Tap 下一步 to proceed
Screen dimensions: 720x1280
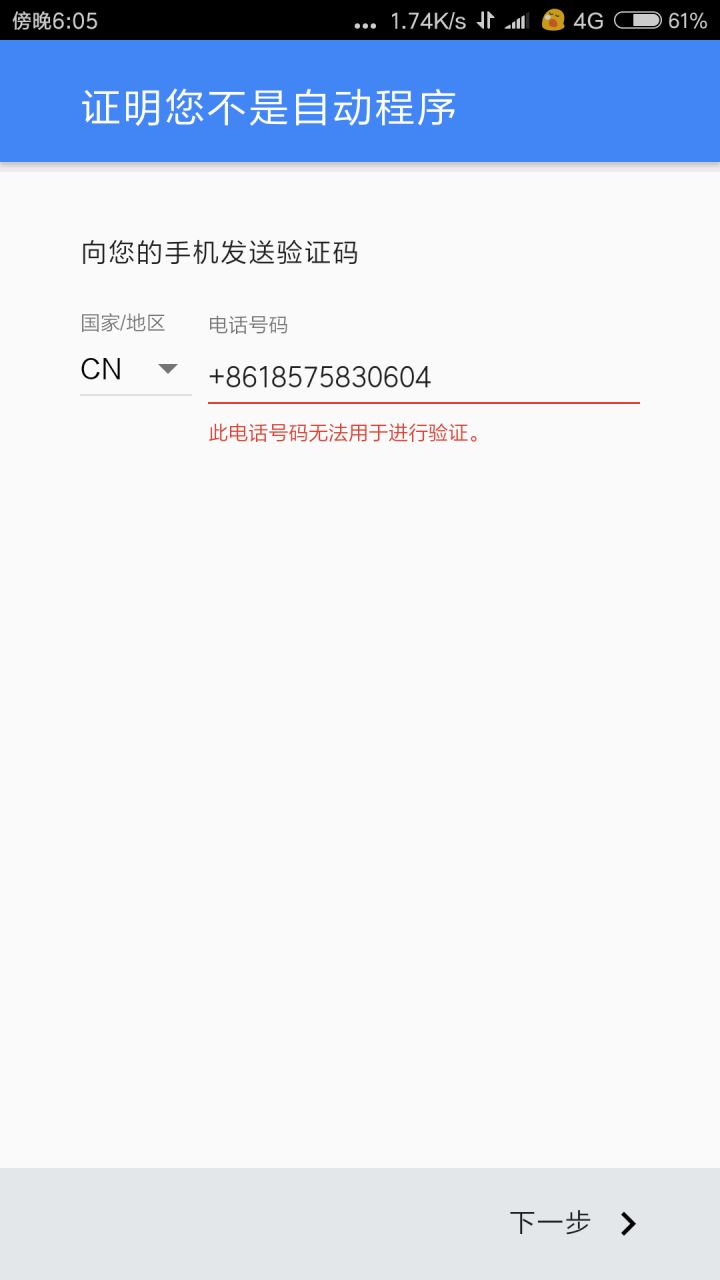click(x=573, y=1223)
